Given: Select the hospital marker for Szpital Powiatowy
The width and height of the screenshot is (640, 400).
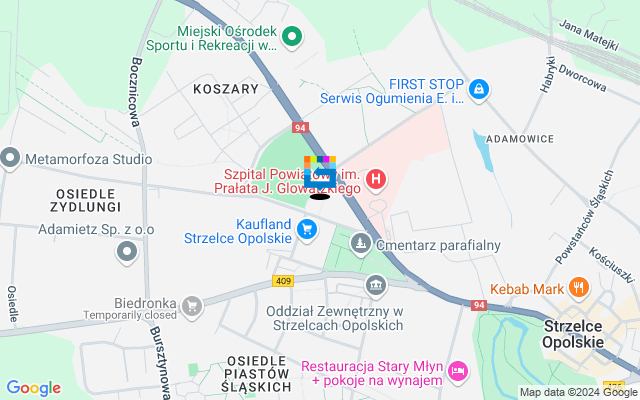Looking at the screenshot, I should (376, 180).
